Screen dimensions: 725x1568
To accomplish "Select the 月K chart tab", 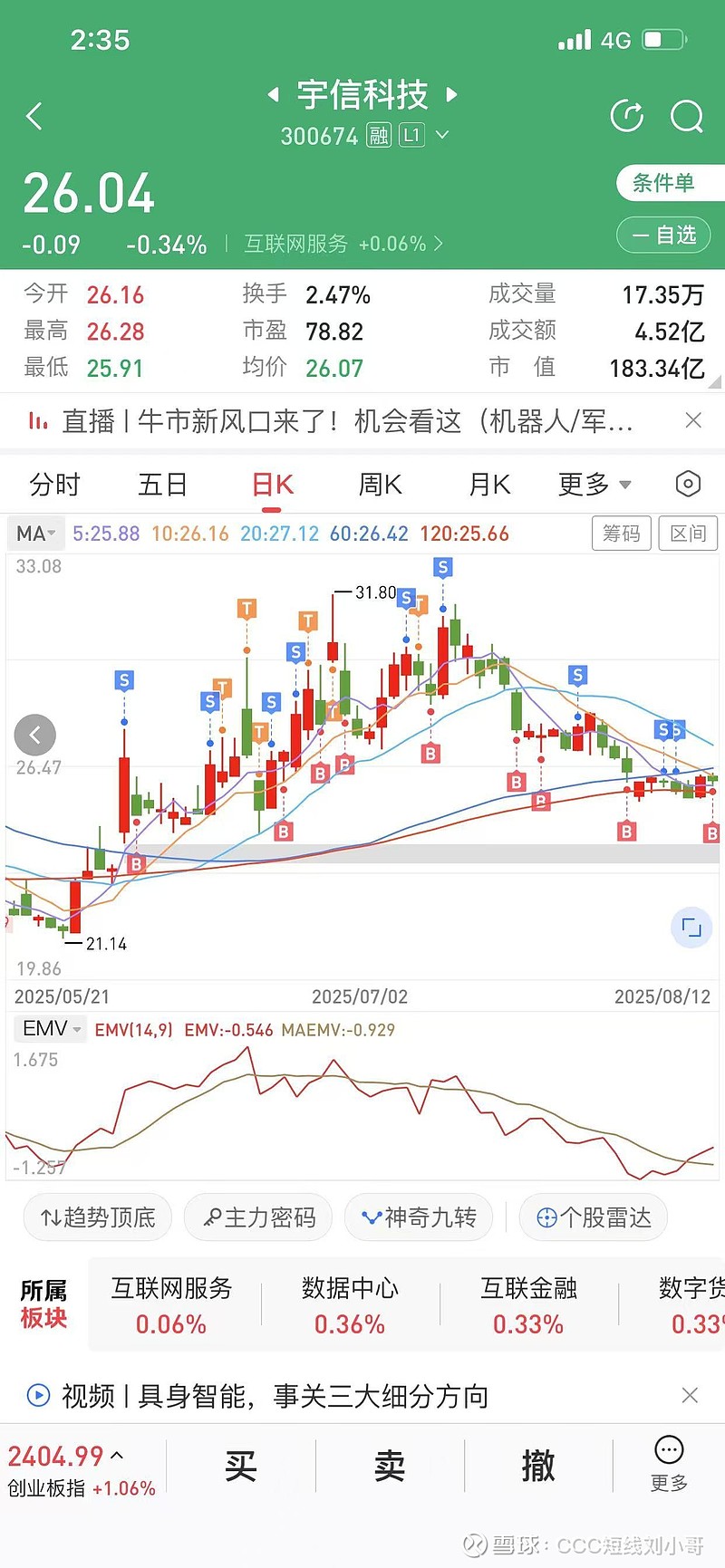I will [489, 485].
